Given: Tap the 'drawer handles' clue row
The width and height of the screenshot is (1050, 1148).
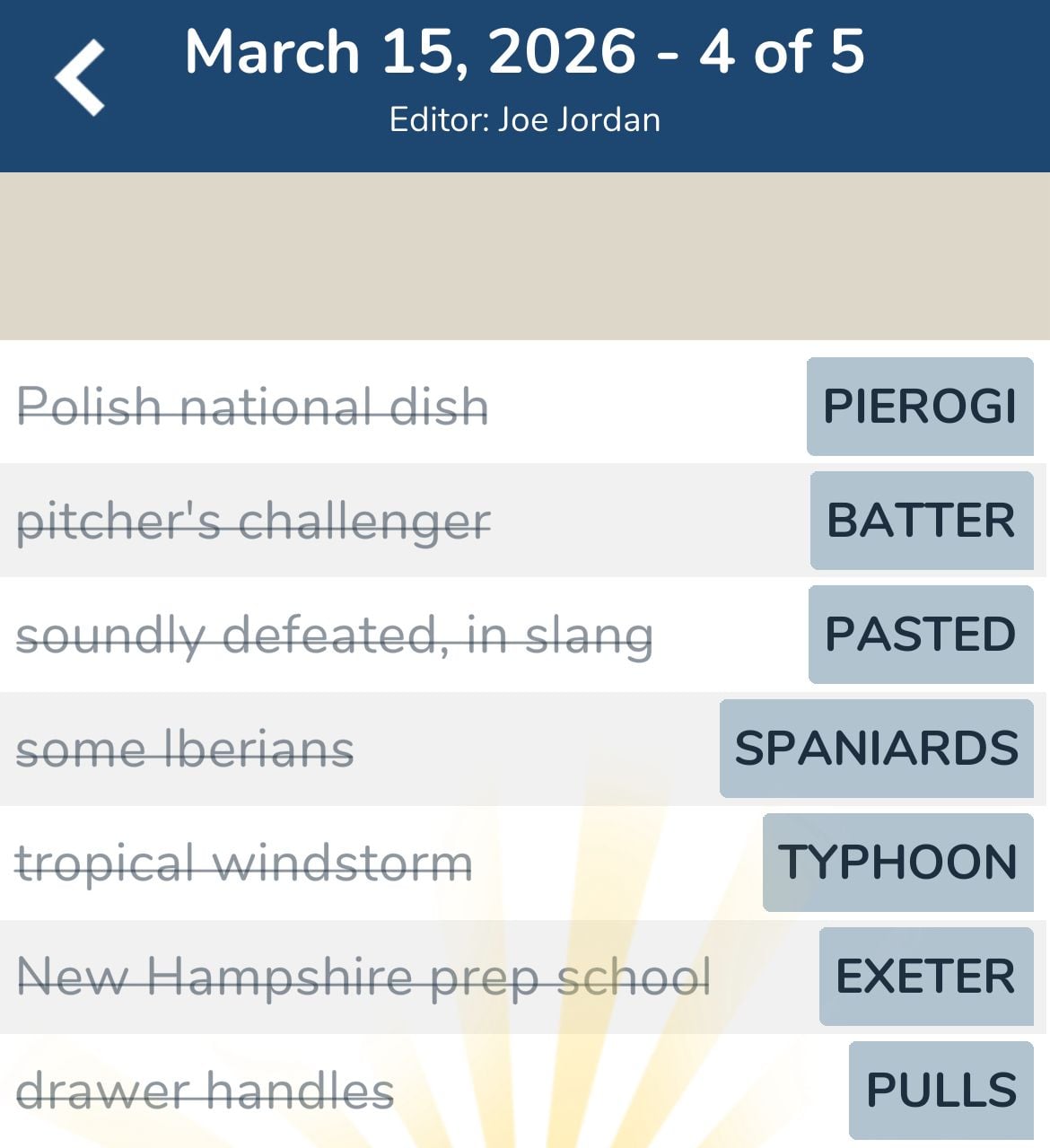Looking at the screenshot, I should click(x=205, y=1089).
